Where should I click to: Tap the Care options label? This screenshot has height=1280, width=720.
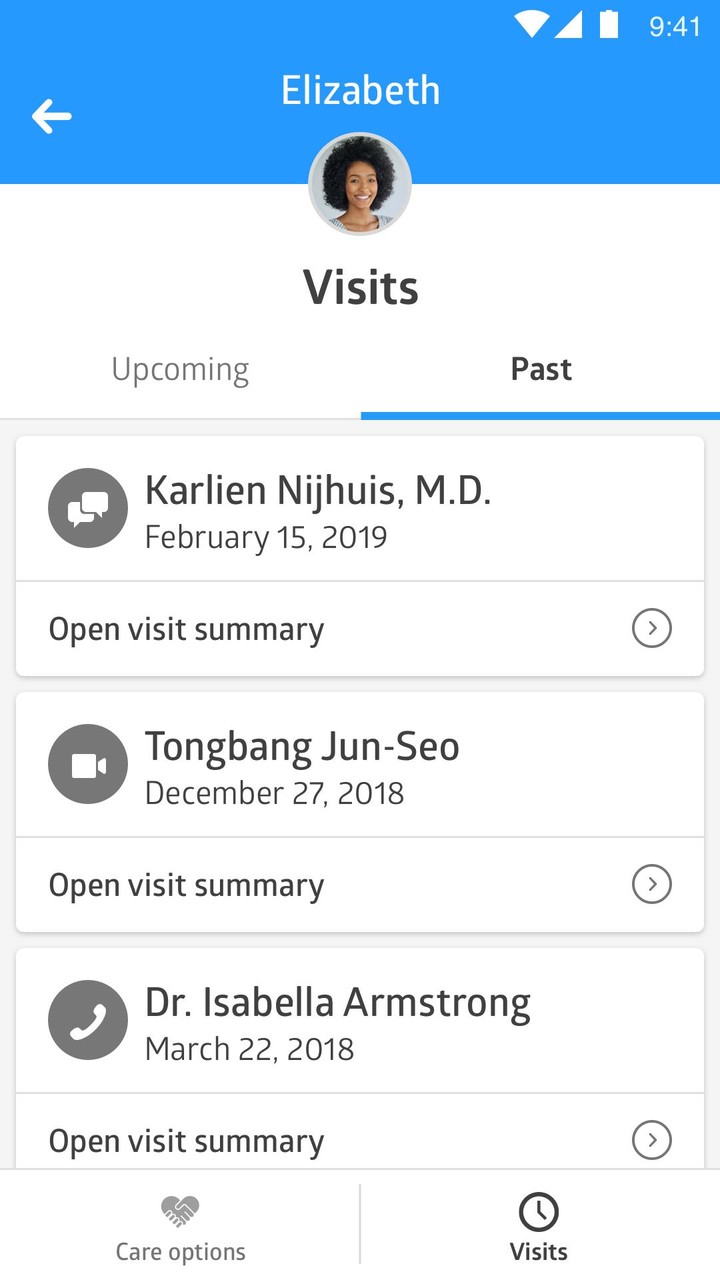click(180, 1251)
